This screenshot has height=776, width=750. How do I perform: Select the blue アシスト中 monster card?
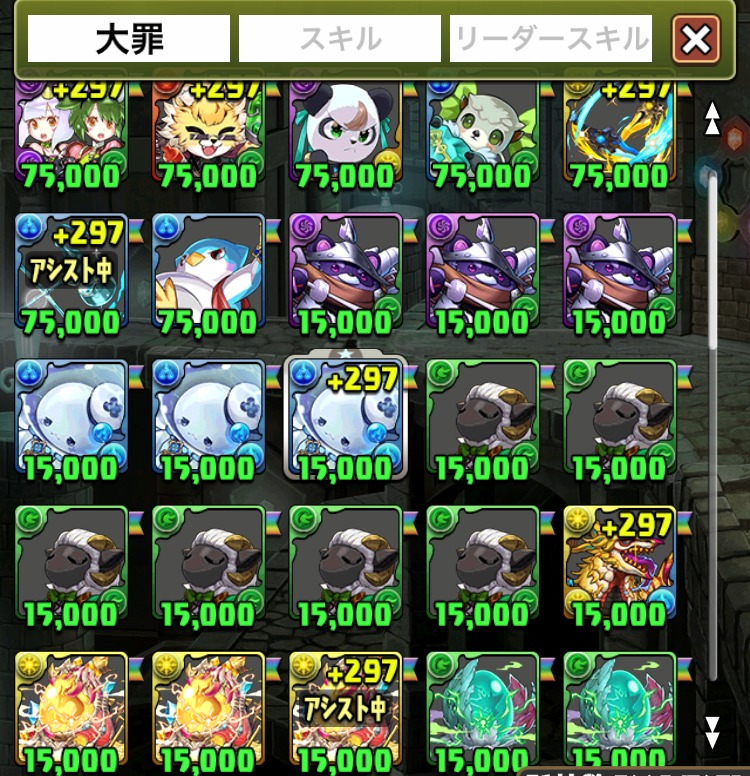tap(70, 272)
